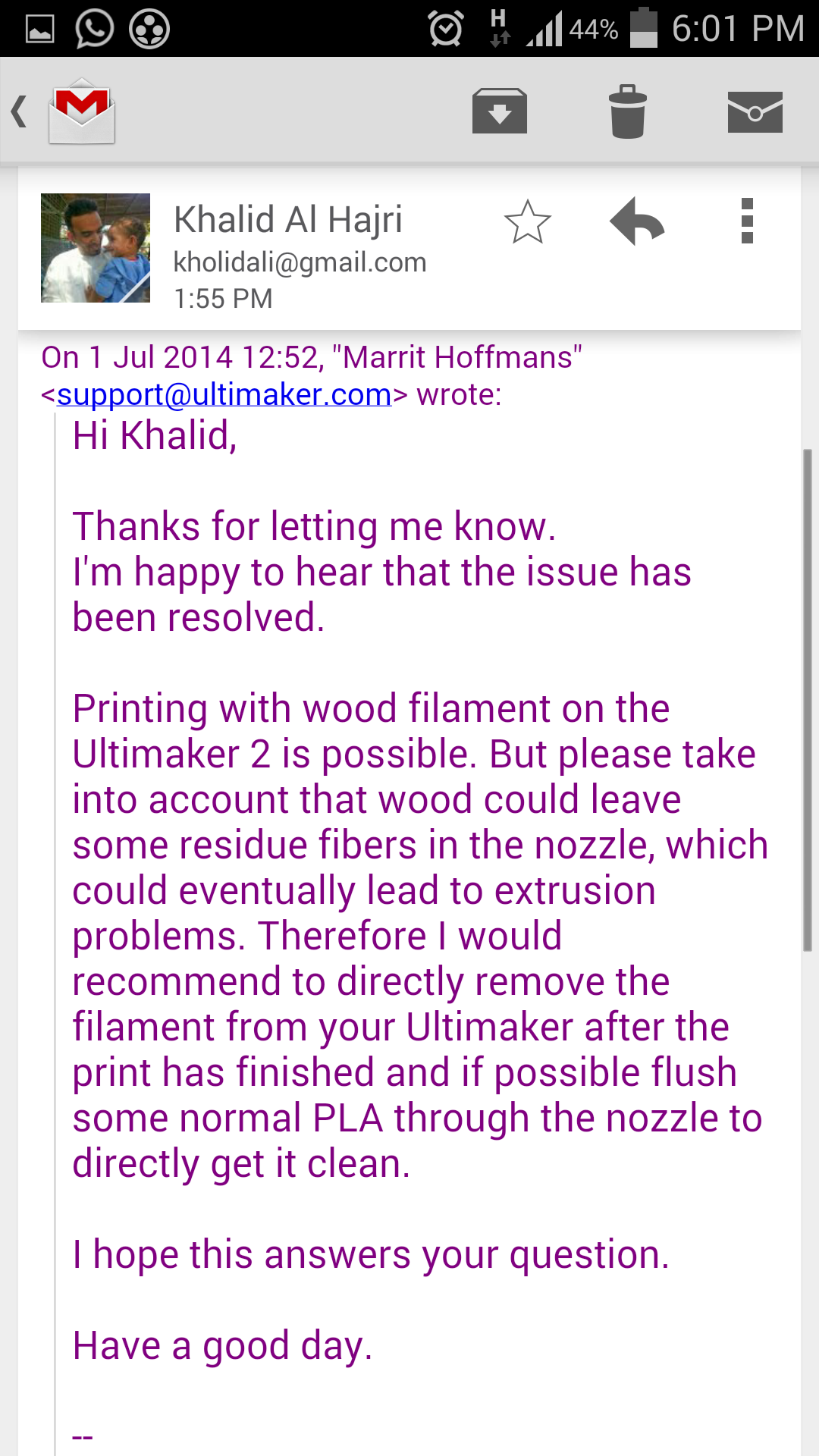Mark the email as unread
The height and width of the screenshot is (1456, 819).
point(755,111)
